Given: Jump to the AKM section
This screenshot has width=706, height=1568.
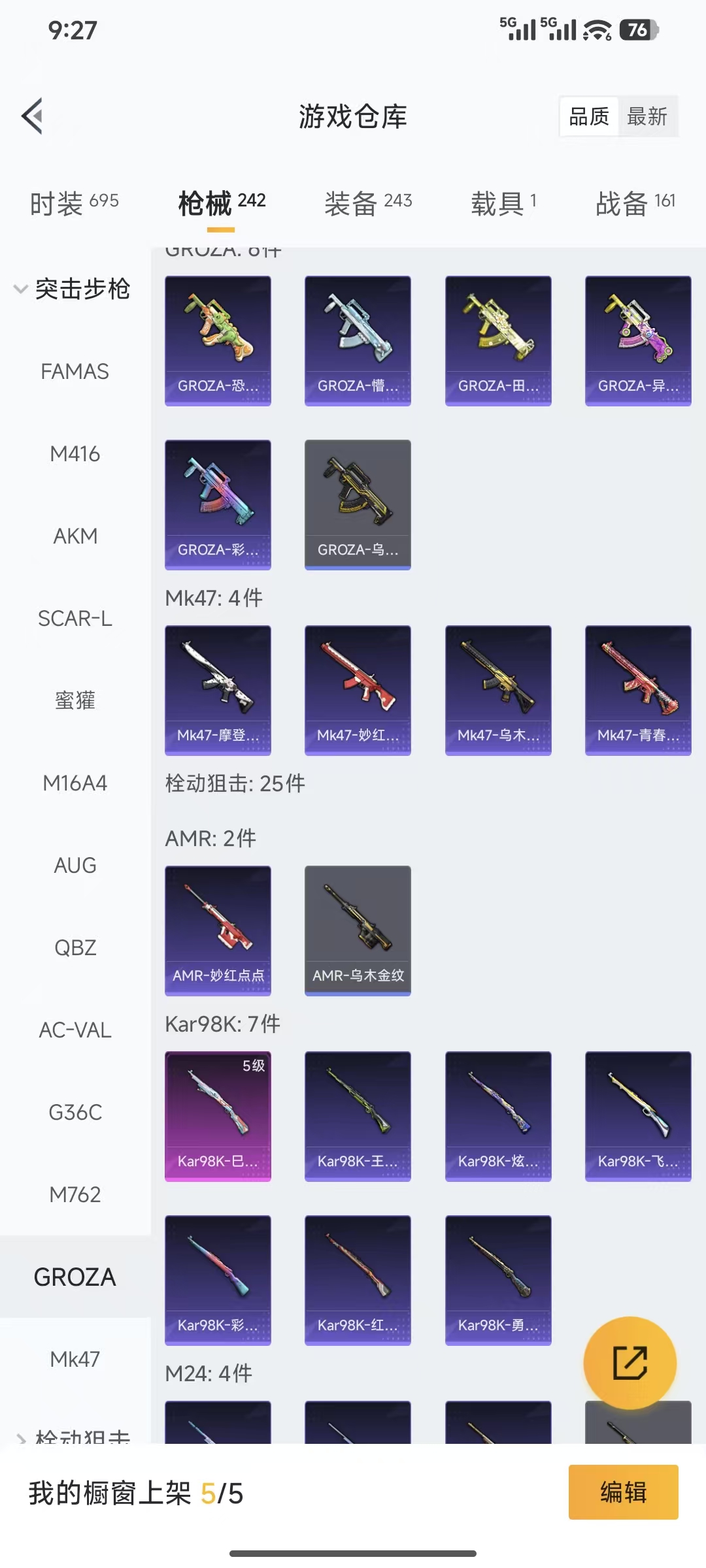Looking at the screenshot, I should click(75, 536).
